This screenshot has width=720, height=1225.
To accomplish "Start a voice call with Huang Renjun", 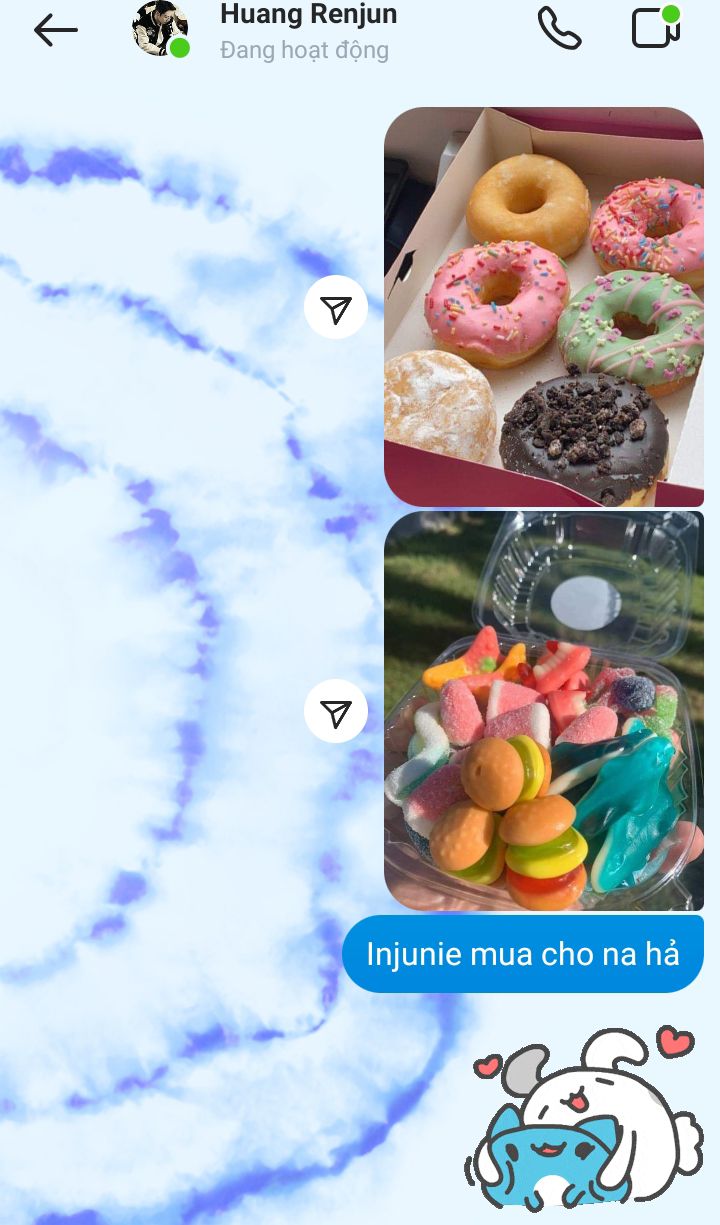I will 559,29.
